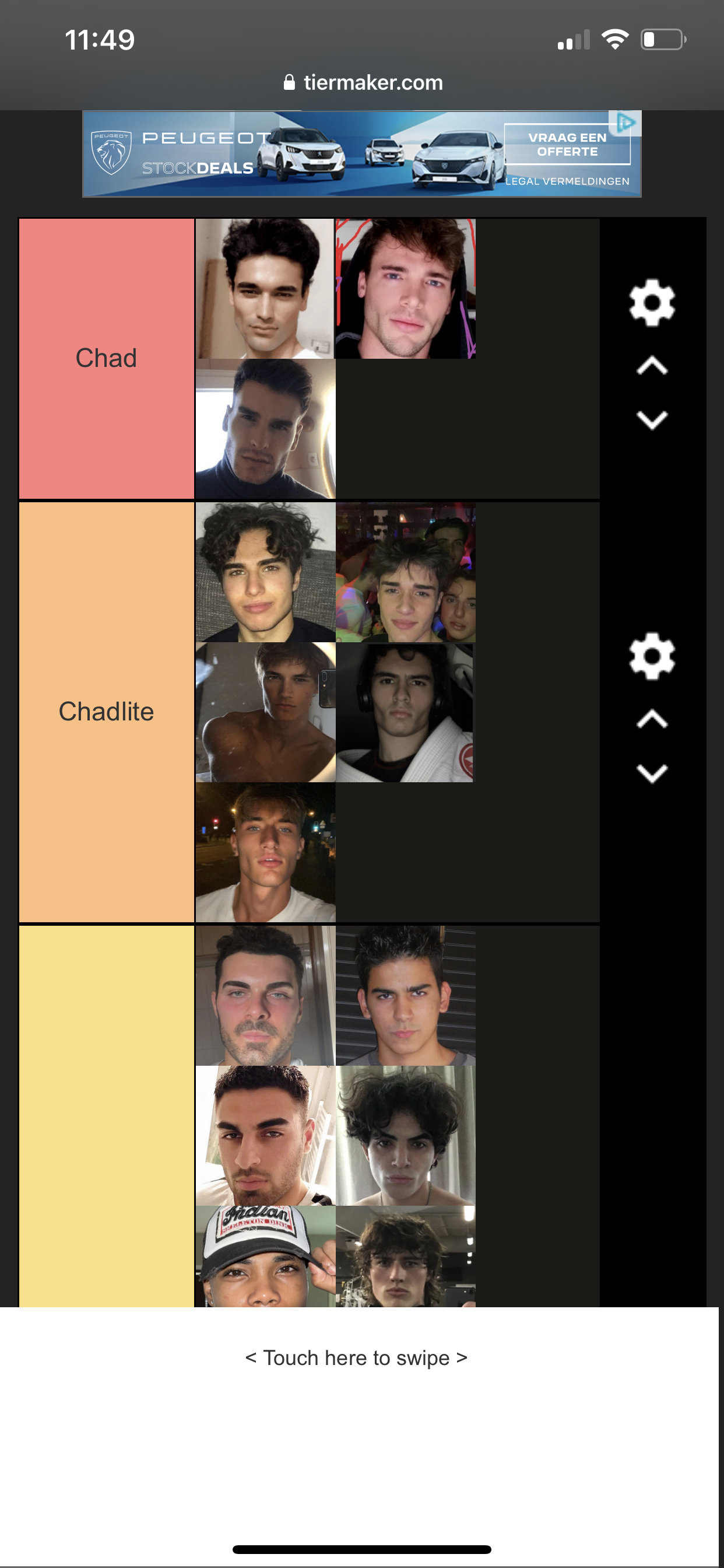Move the Chadlite tier up

652,719
